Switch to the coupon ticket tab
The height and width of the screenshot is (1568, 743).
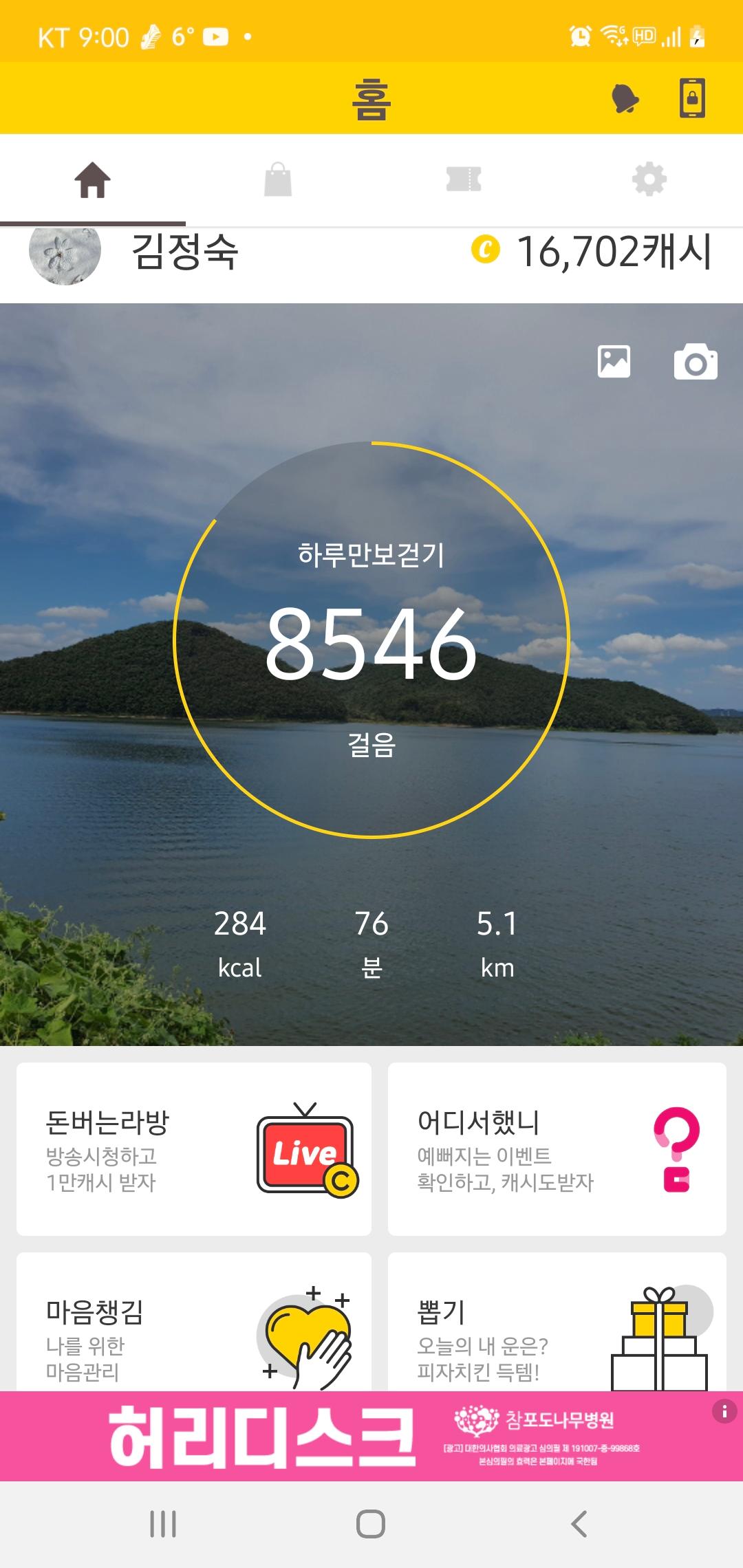point(464,181)
